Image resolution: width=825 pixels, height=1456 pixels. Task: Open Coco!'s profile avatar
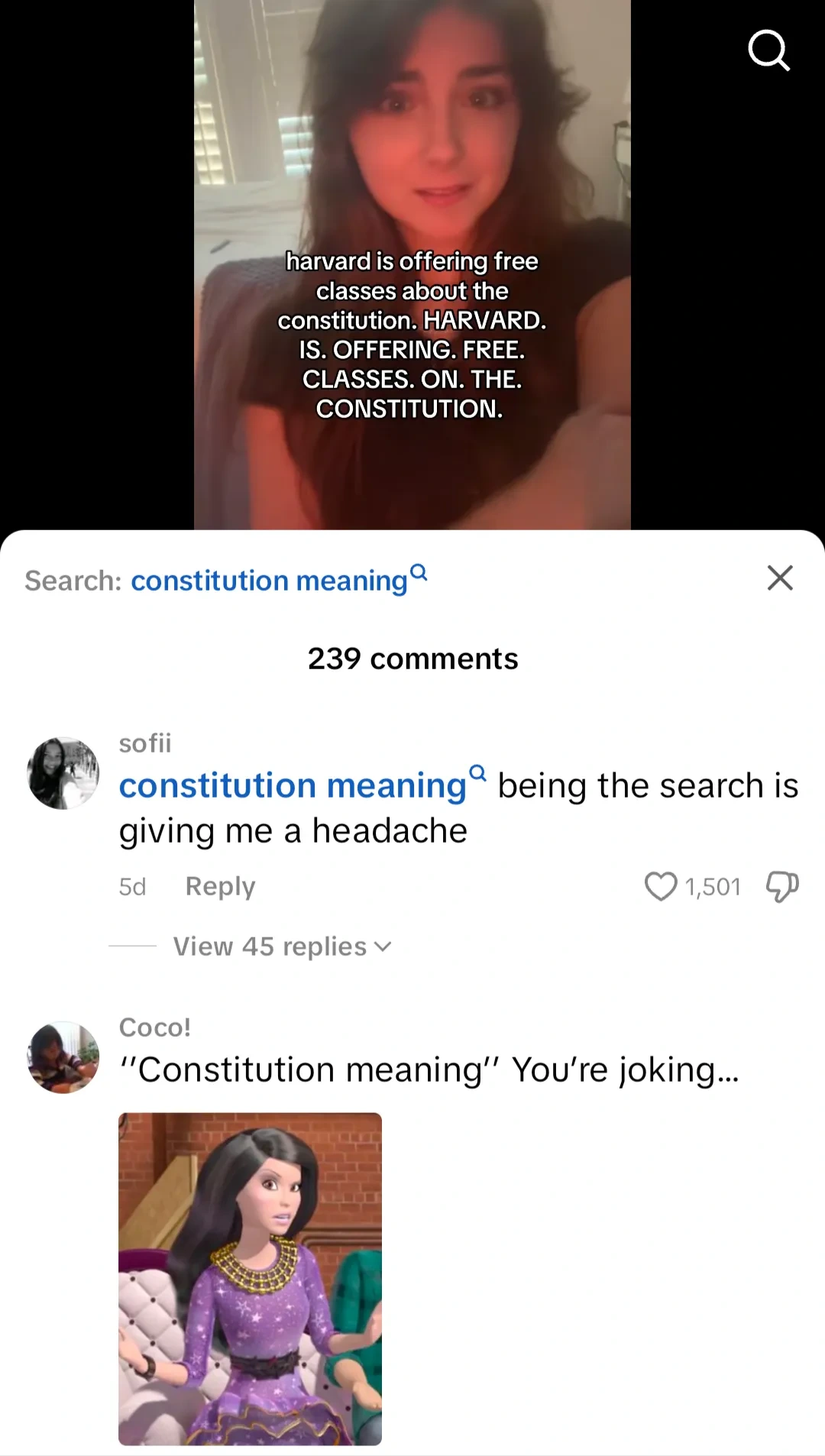point(63,1057)
